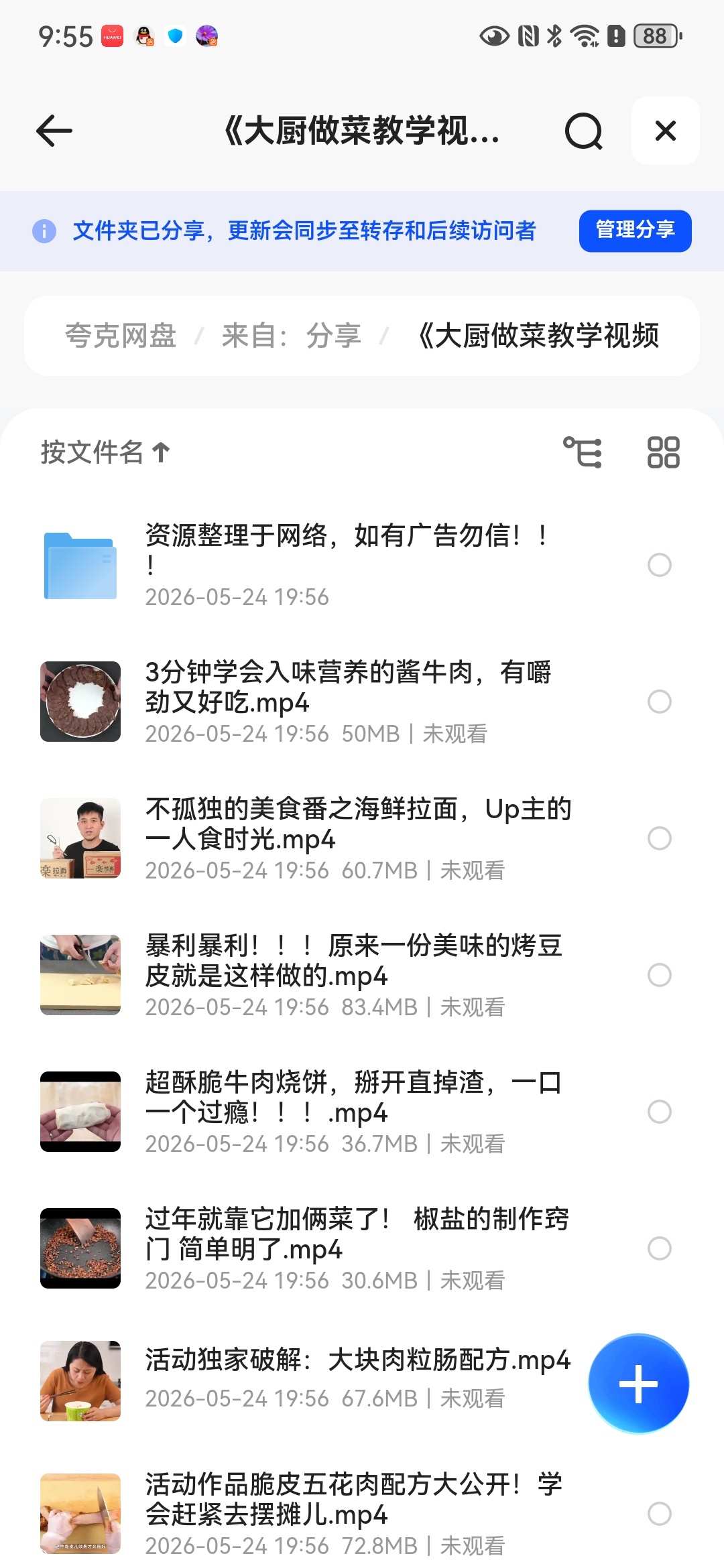Close the page with the X button
This screenshot has width=724, height=1568.
(666, 131)
